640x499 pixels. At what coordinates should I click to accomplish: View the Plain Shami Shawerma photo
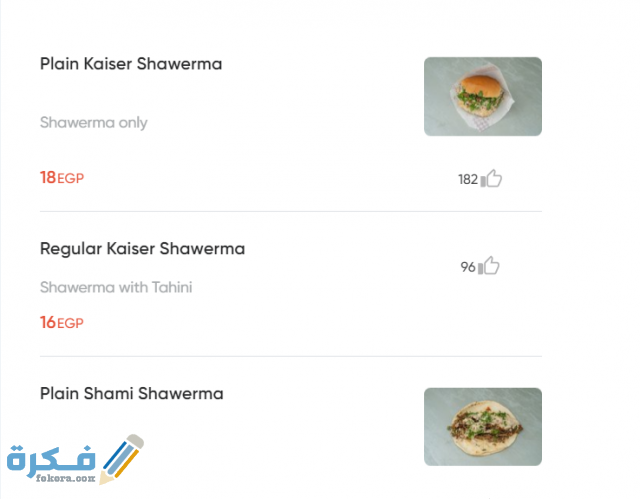[483, 426]
